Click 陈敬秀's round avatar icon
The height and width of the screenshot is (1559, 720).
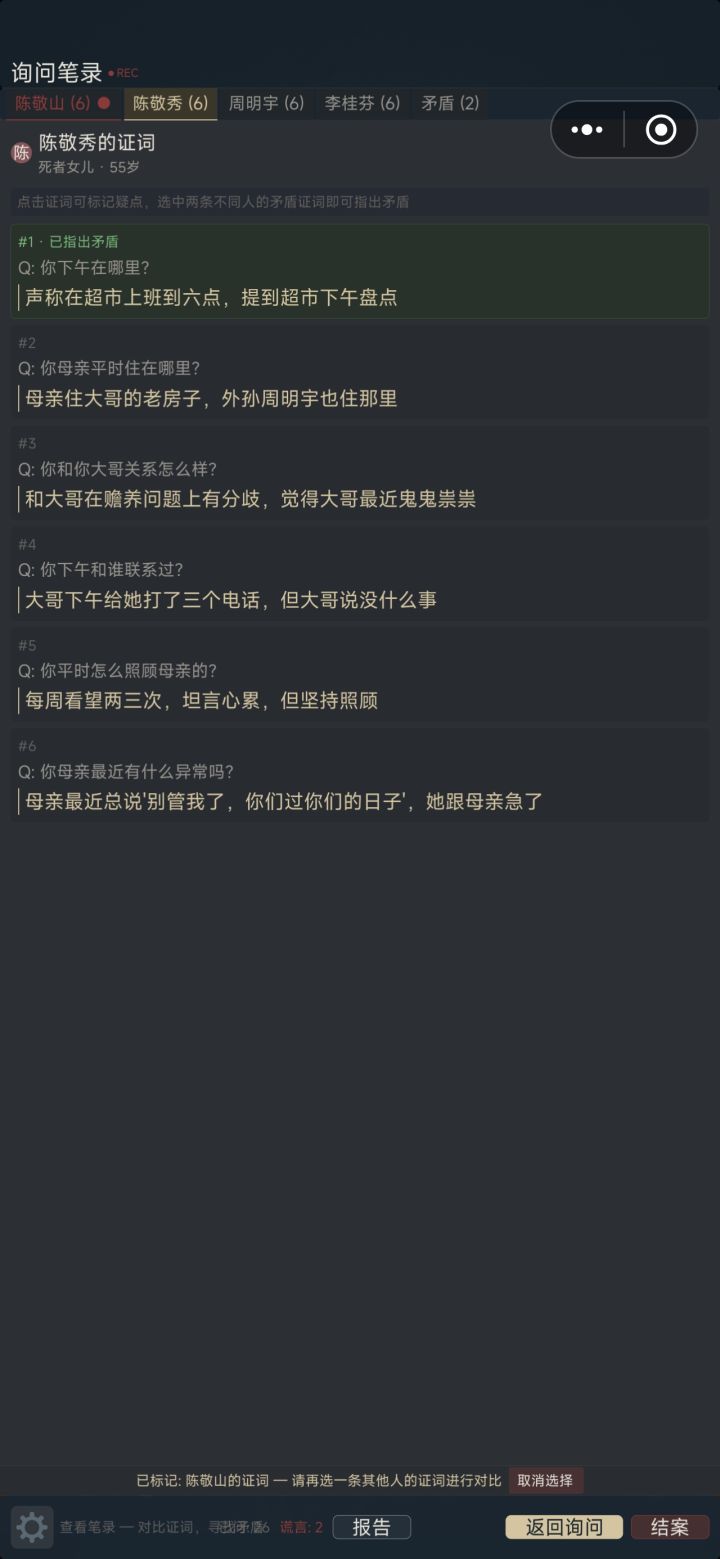pos(19,153)
